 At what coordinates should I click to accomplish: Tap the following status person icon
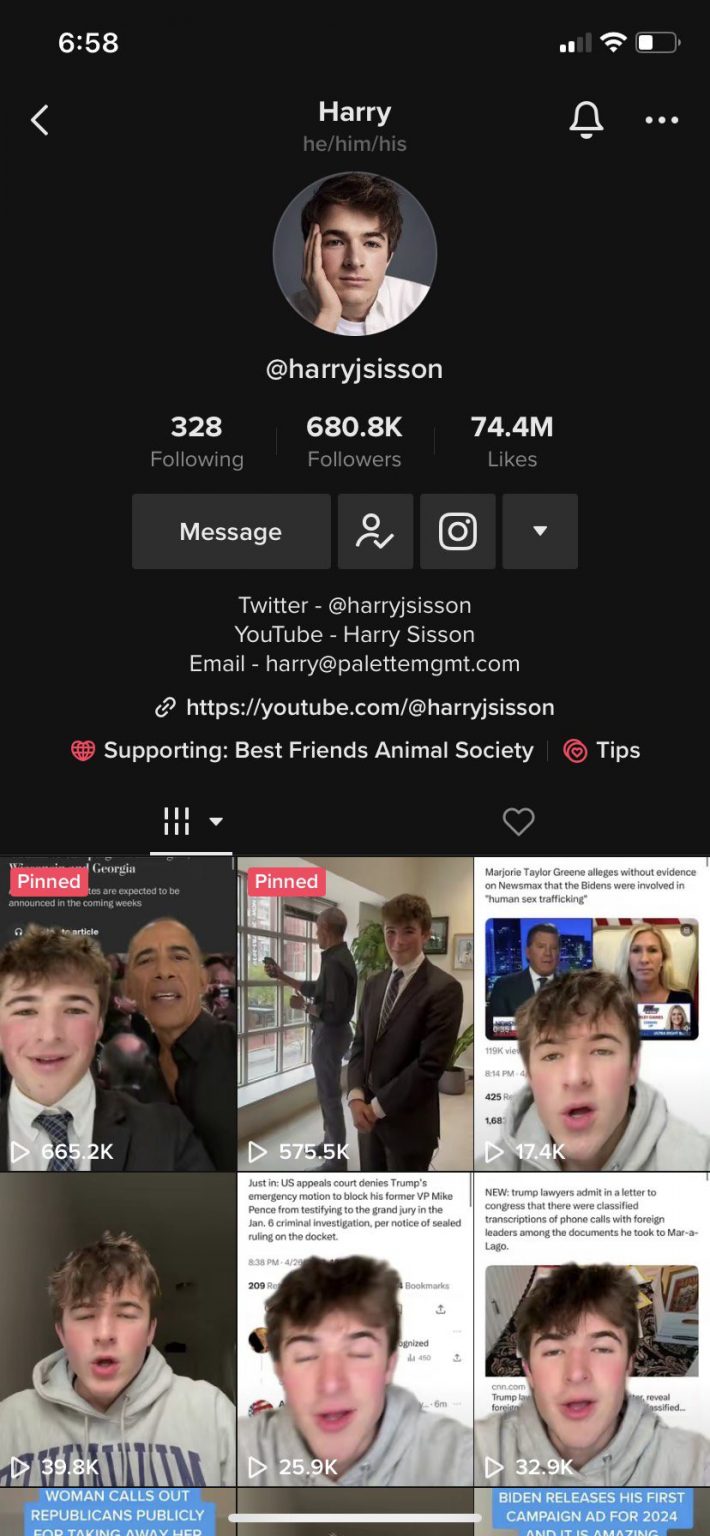[375, 532]
